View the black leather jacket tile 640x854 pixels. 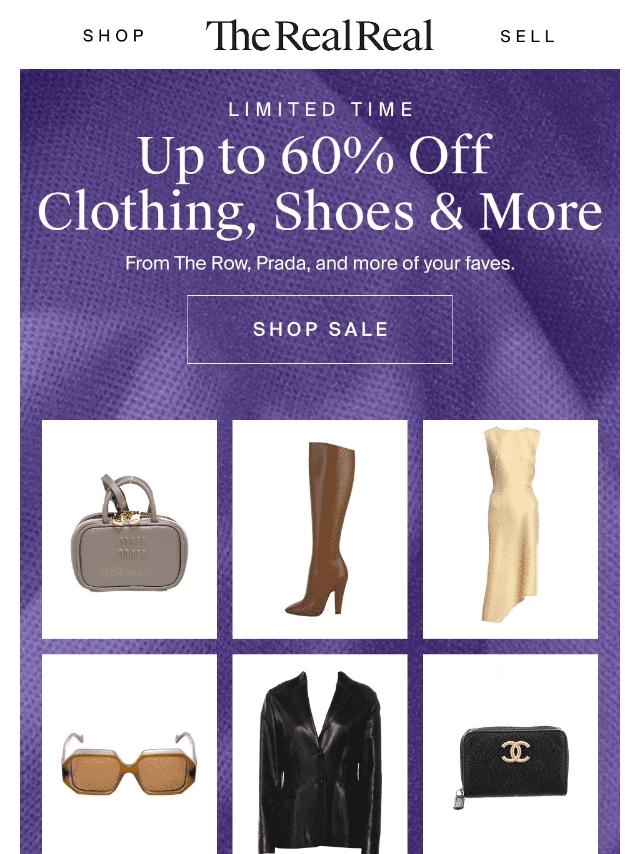point(320,754)
